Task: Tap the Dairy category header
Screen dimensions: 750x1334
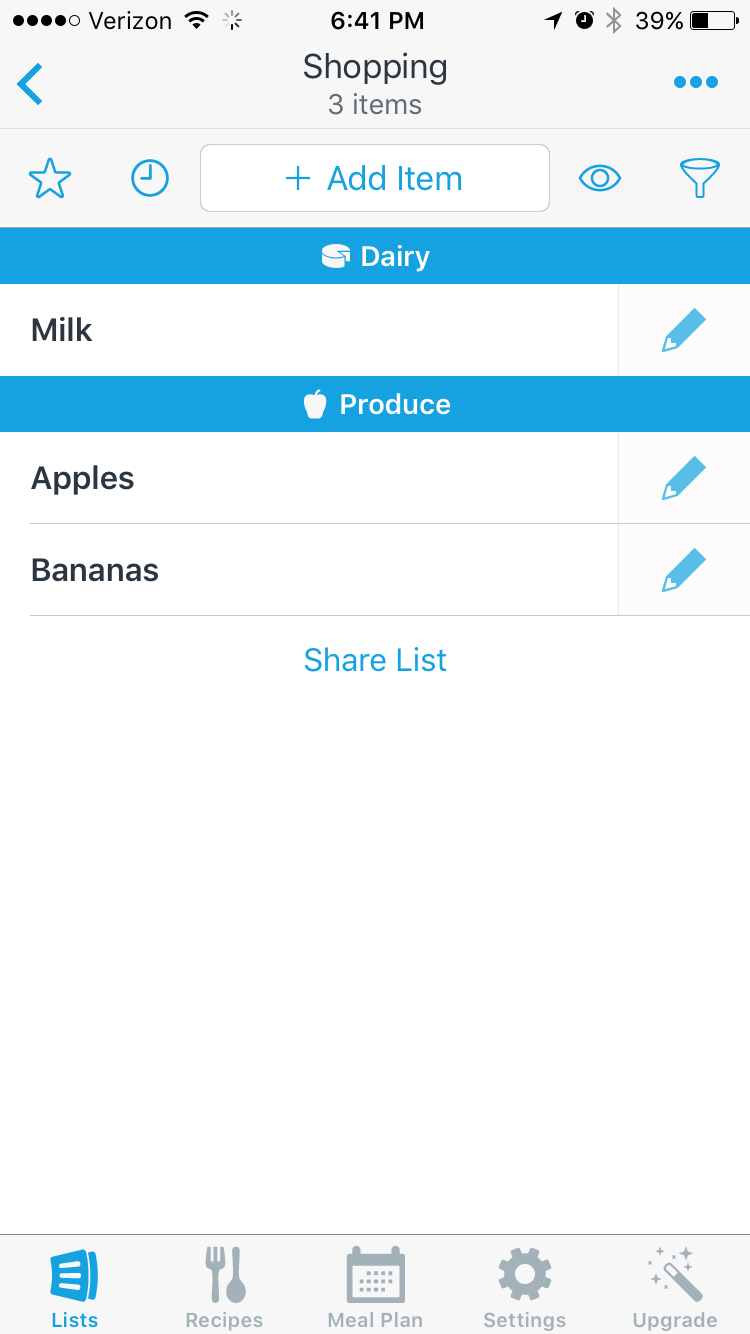Action: pyautogui.click(x=375, y=256)
